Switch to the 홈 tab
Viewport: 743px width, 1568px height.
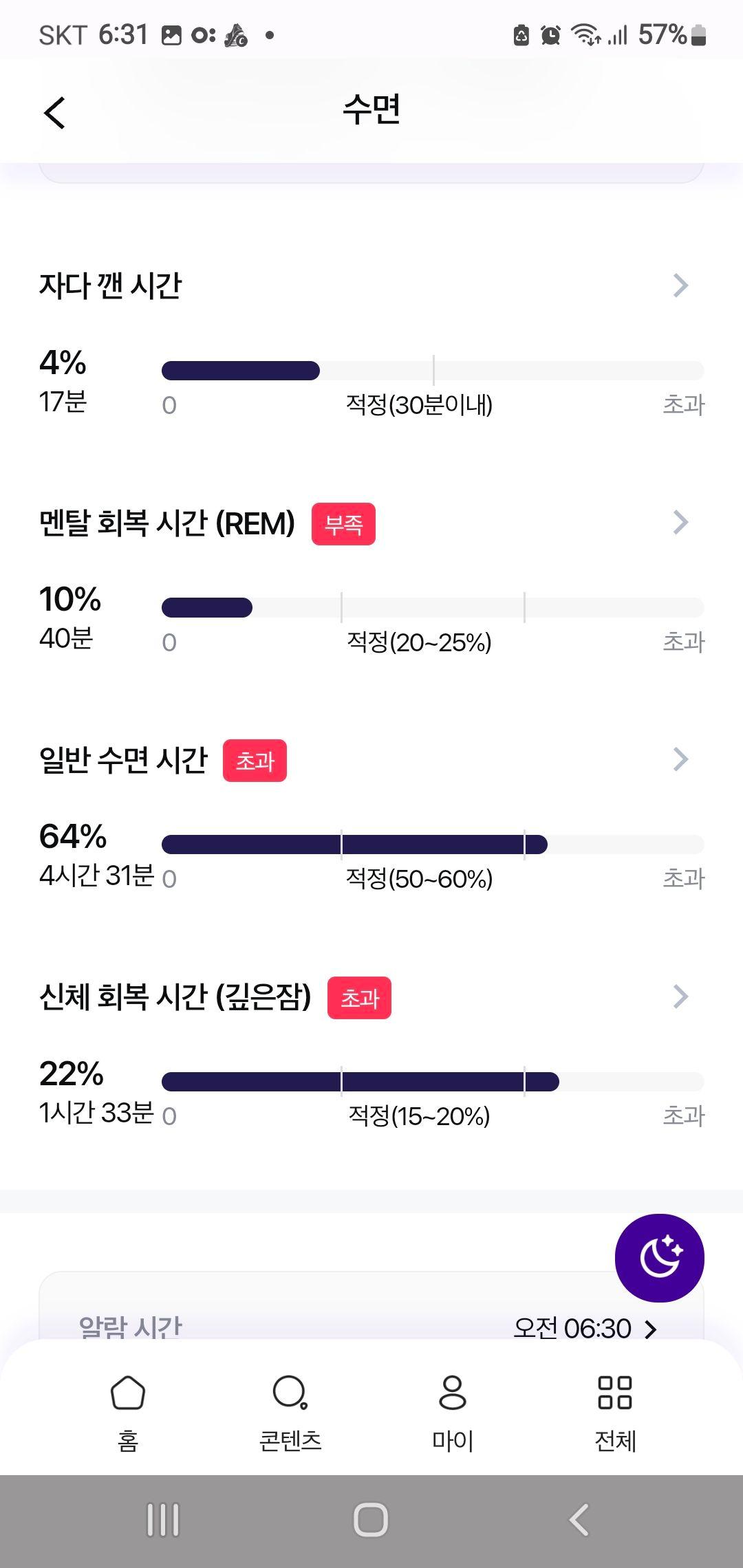128,1411
